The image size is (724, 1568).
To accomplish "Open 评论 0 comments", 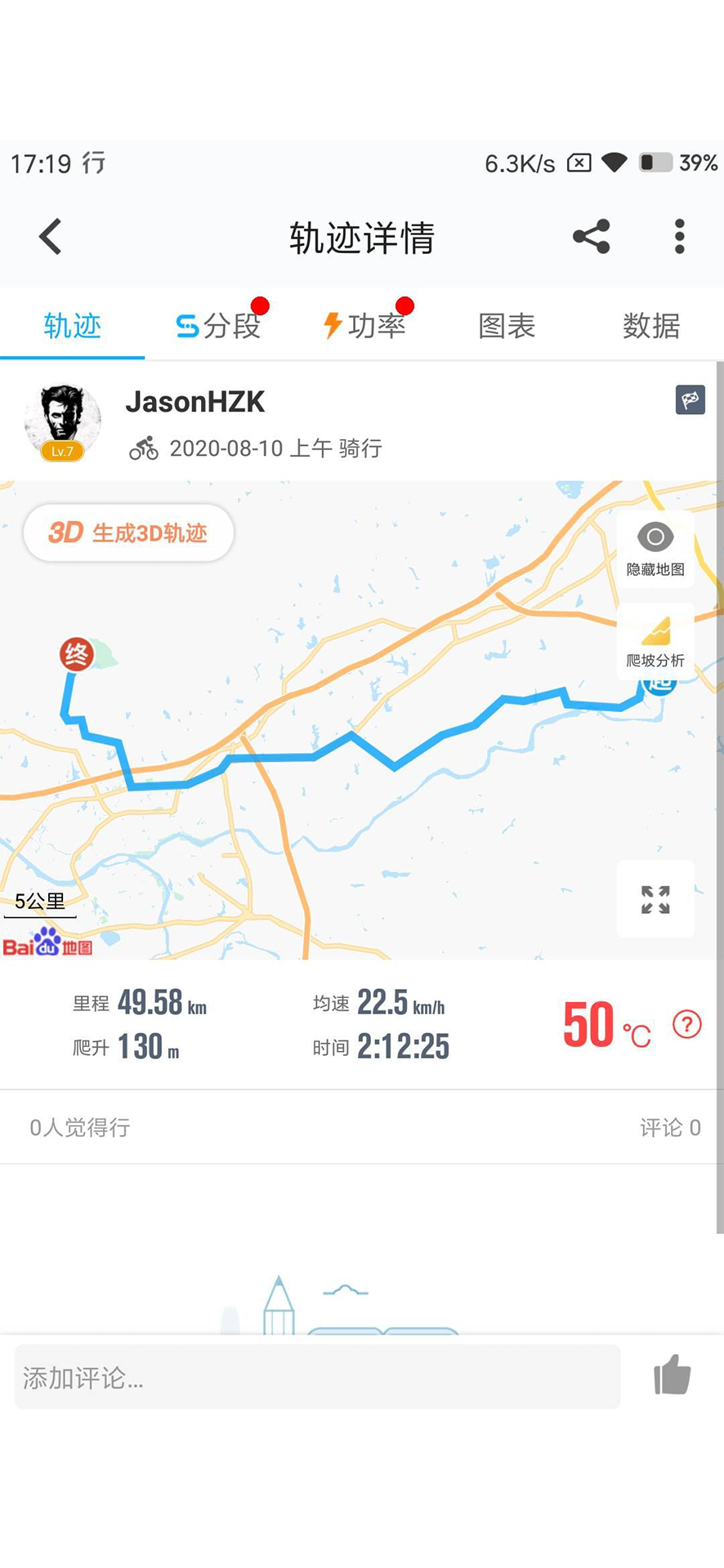I will point(669,1127).
